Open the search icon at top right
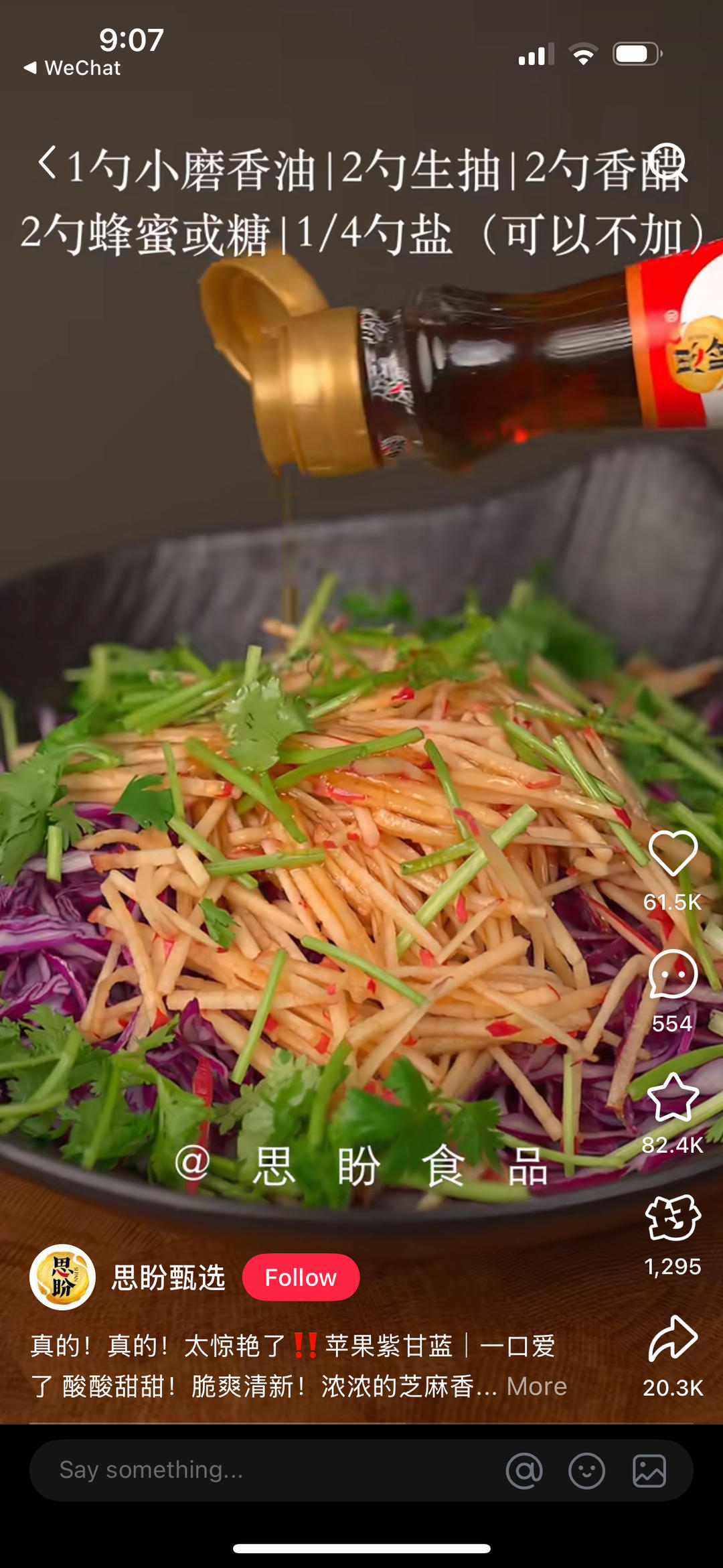 click(667, 163)
